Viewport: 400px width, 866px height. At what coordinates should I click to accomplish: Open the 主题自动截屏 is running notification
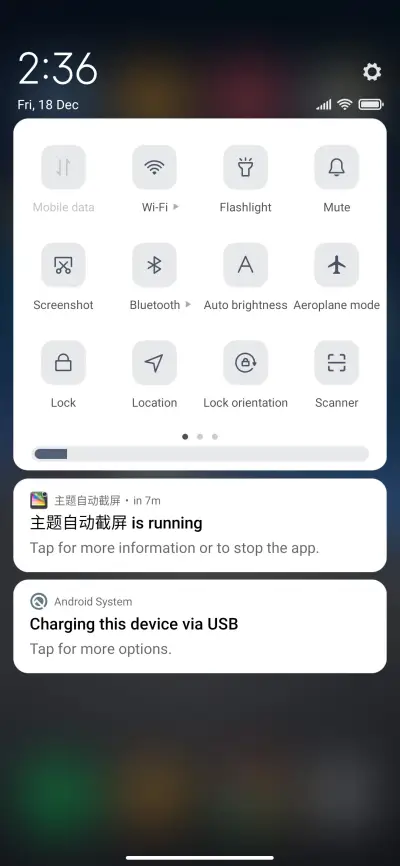[x=200, y=525]
